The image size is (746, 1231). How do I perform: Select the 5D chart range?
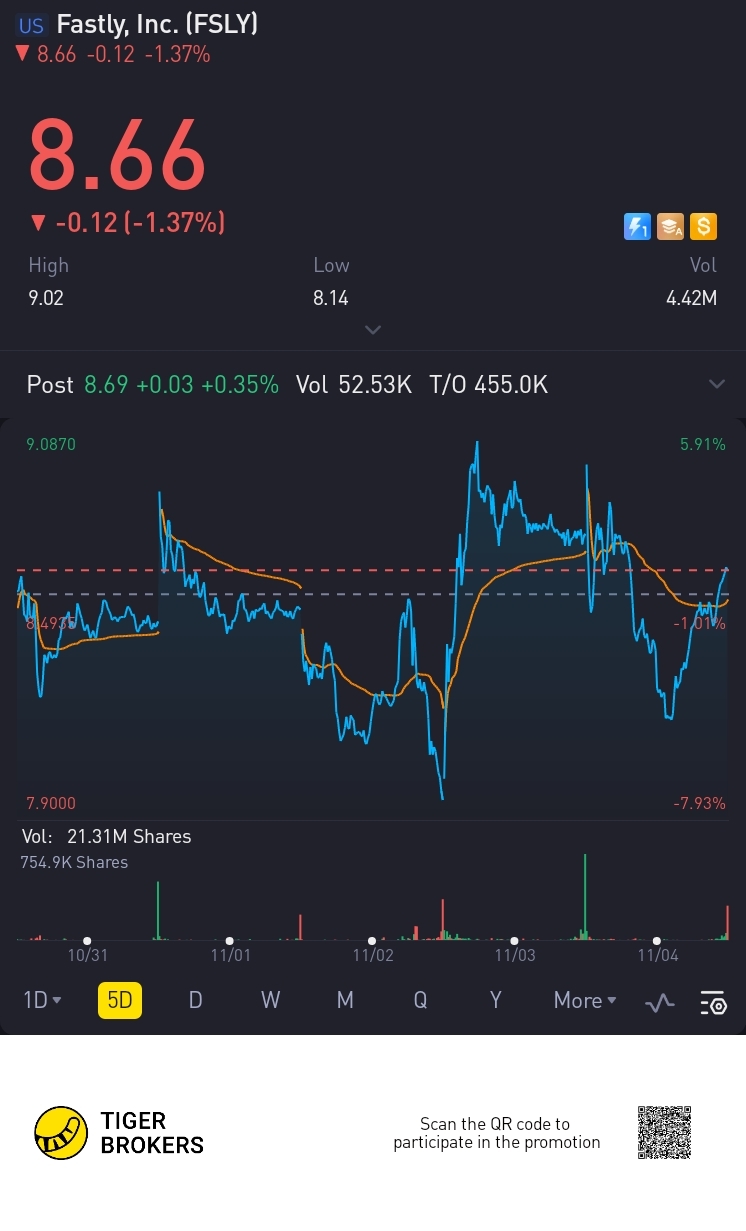point(120,1000)
